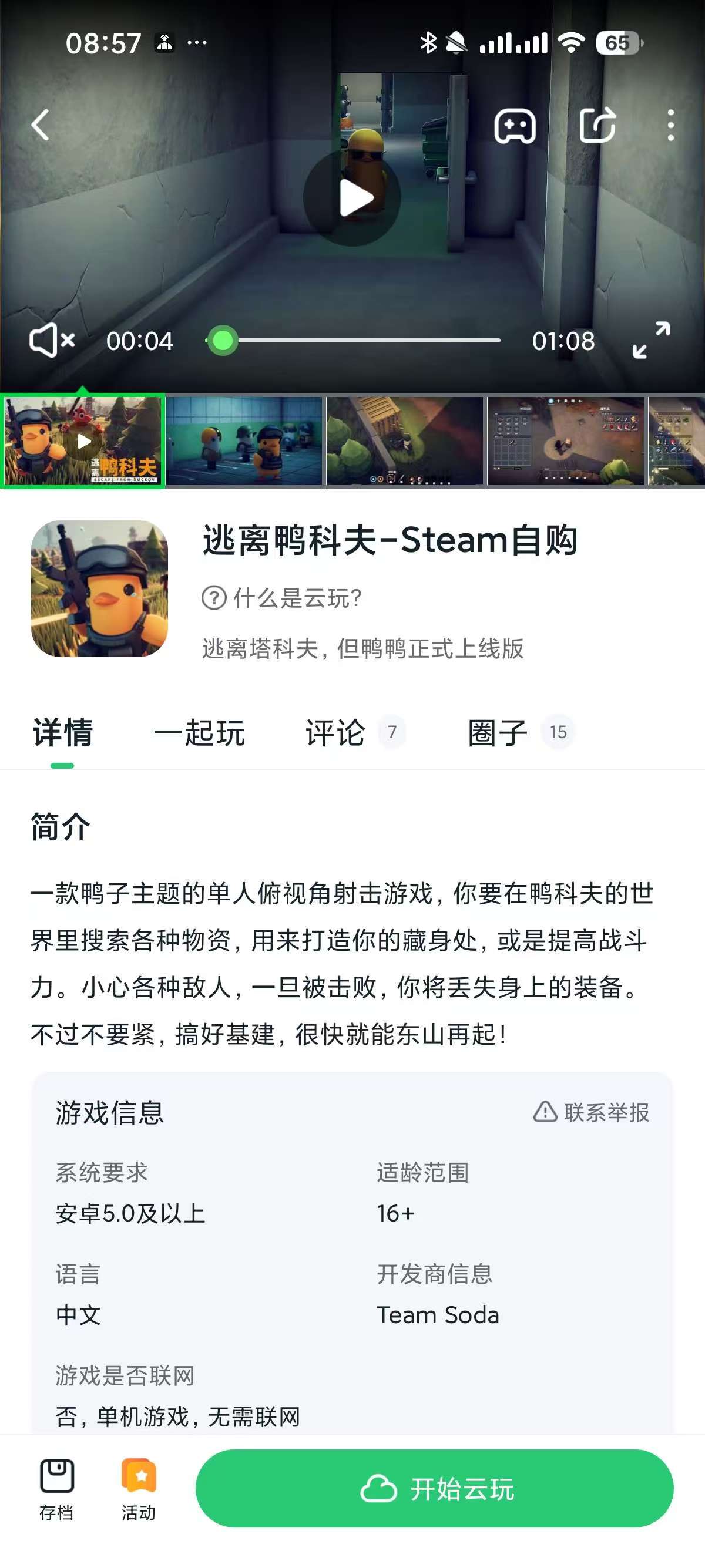Open the three-dot overflow menu
The image size is (705, 1568).
point(670,126)
